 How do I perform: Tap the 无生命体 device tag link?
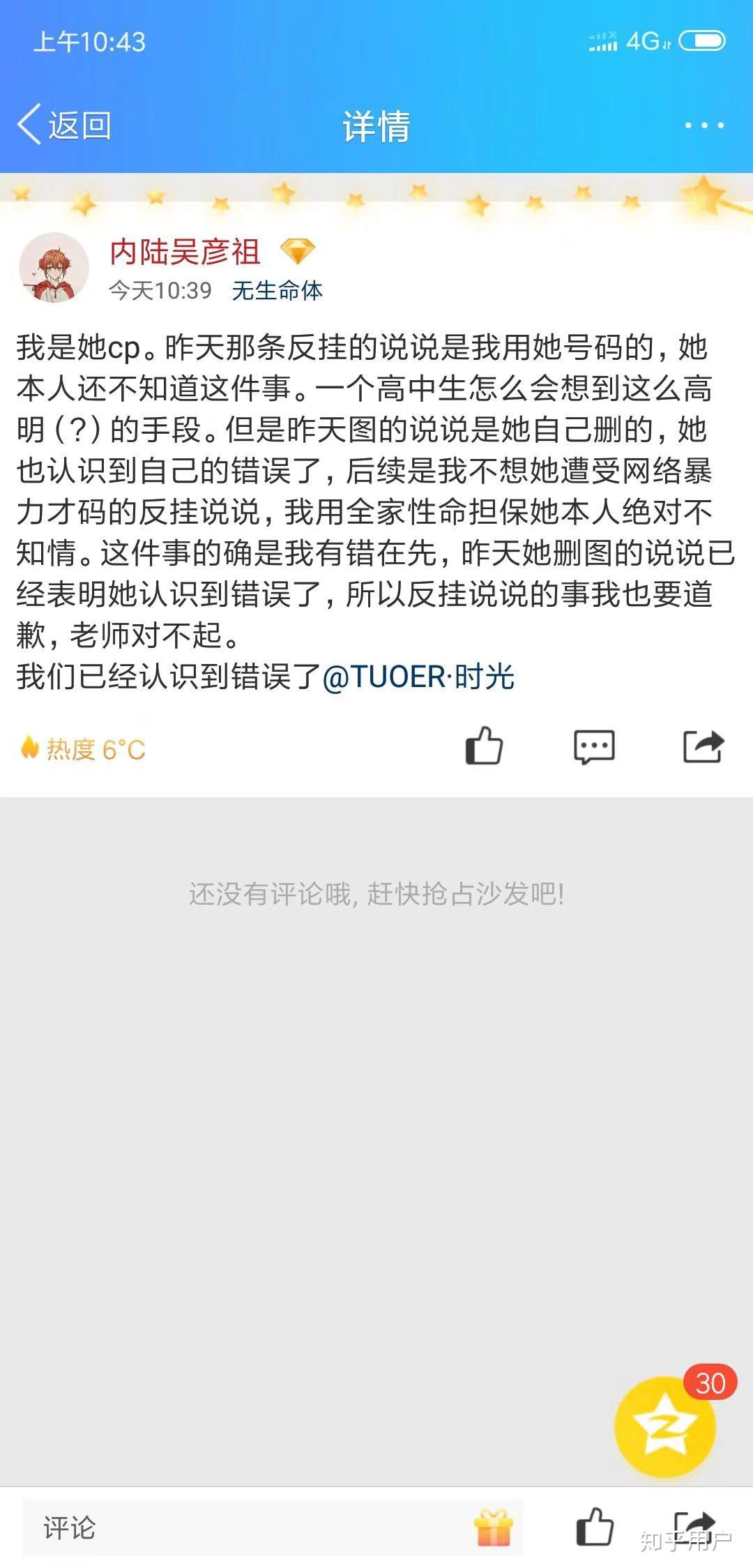tap(277, 290)
